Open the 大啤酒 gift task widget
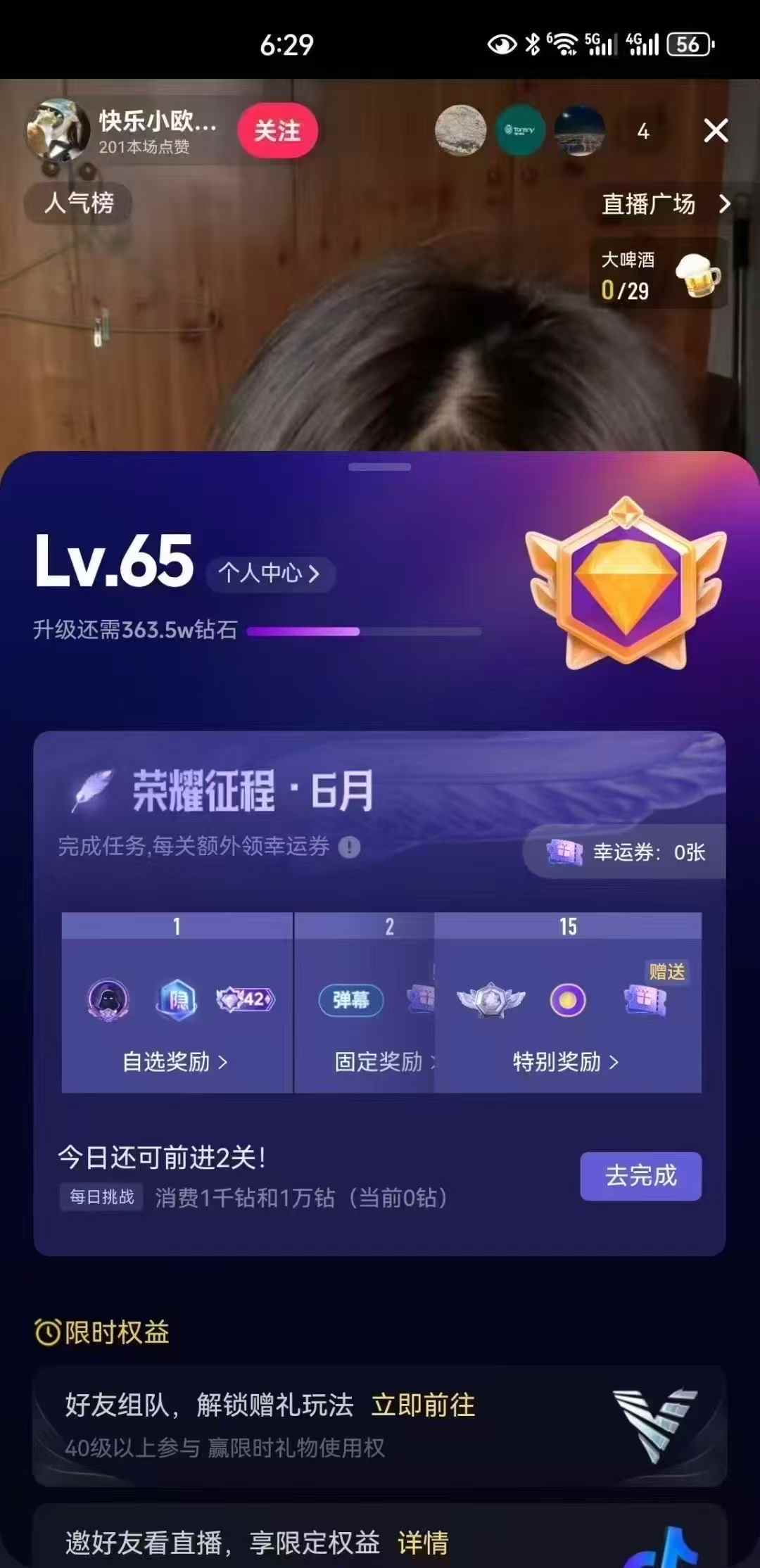 click(x=659, y=275)
